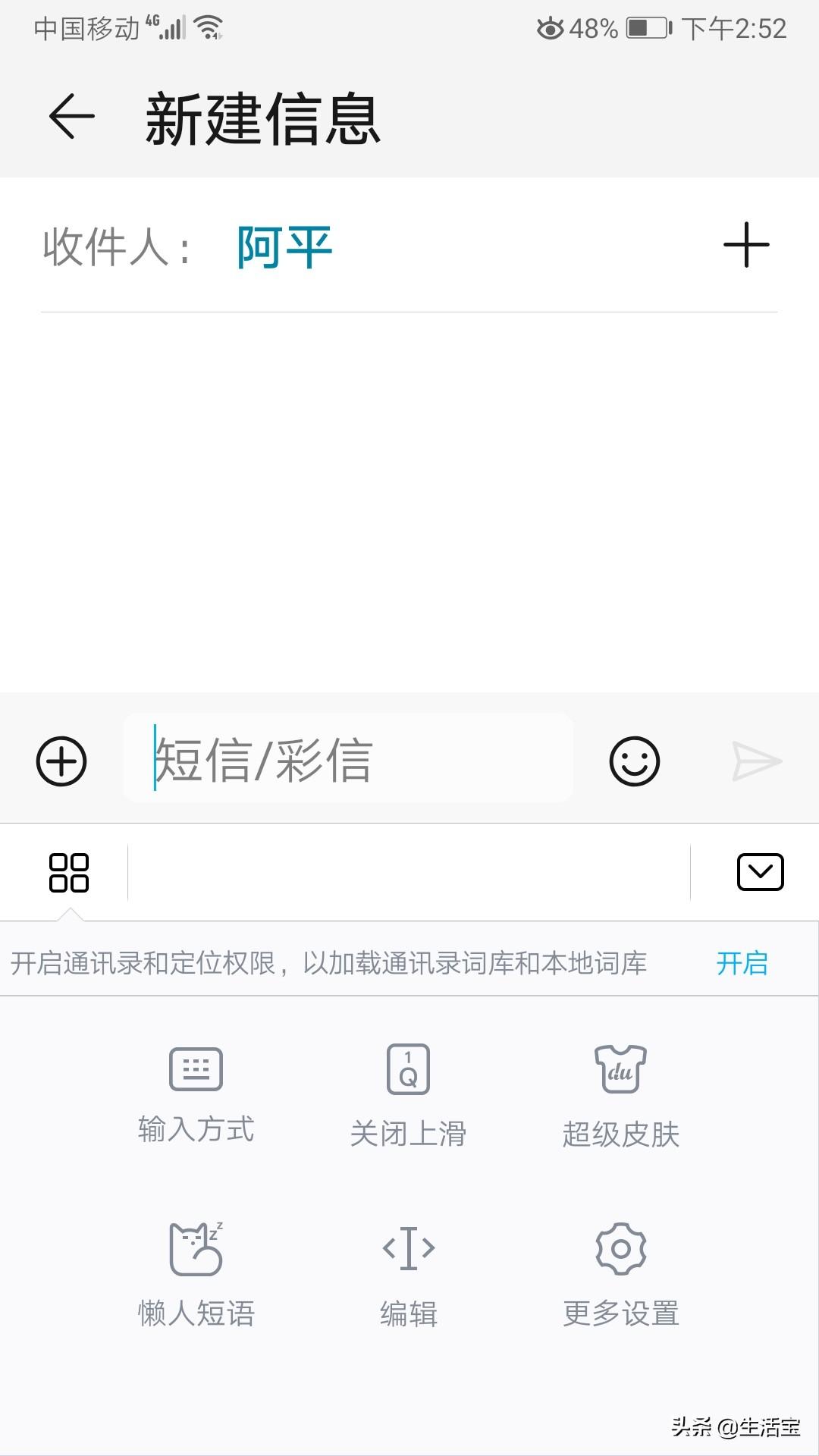
Task: Select 输入方式 keyboard input method icon
Action: click(x=196, y=1069)
